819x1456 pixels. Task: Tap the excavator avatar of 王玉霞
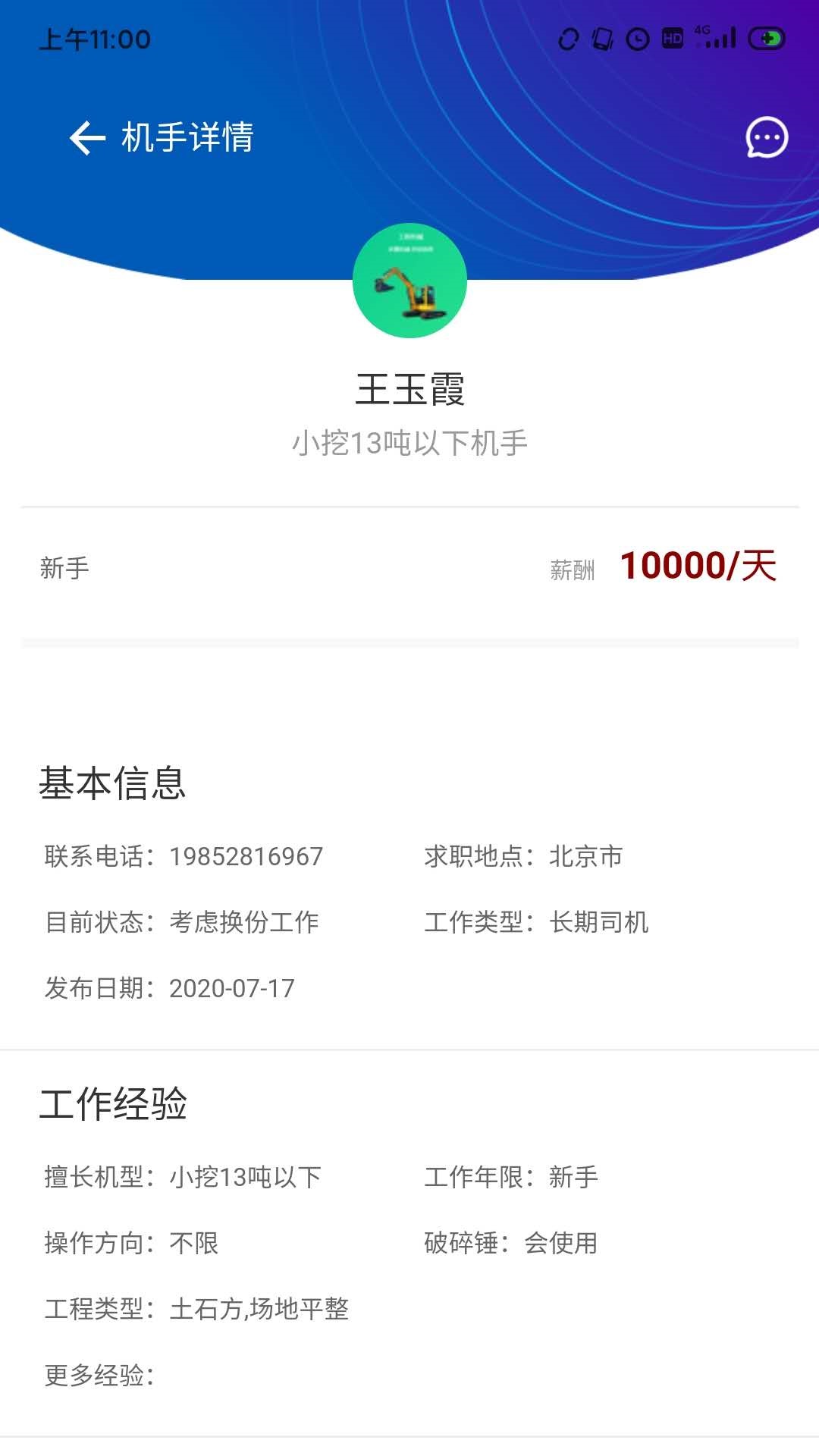pos(409,281)
